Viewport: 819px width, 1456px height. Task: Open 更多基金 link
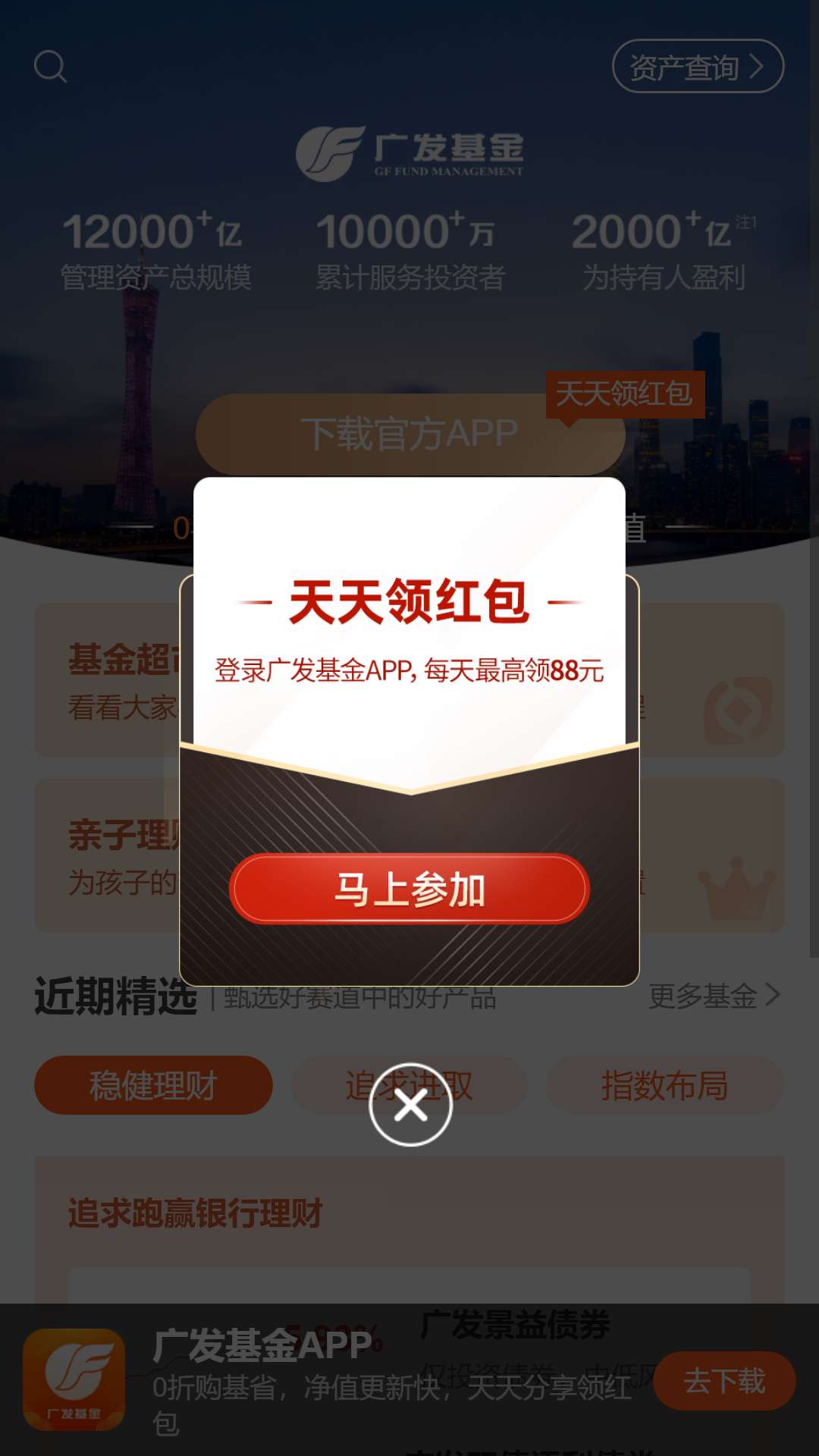pos(714,996)
